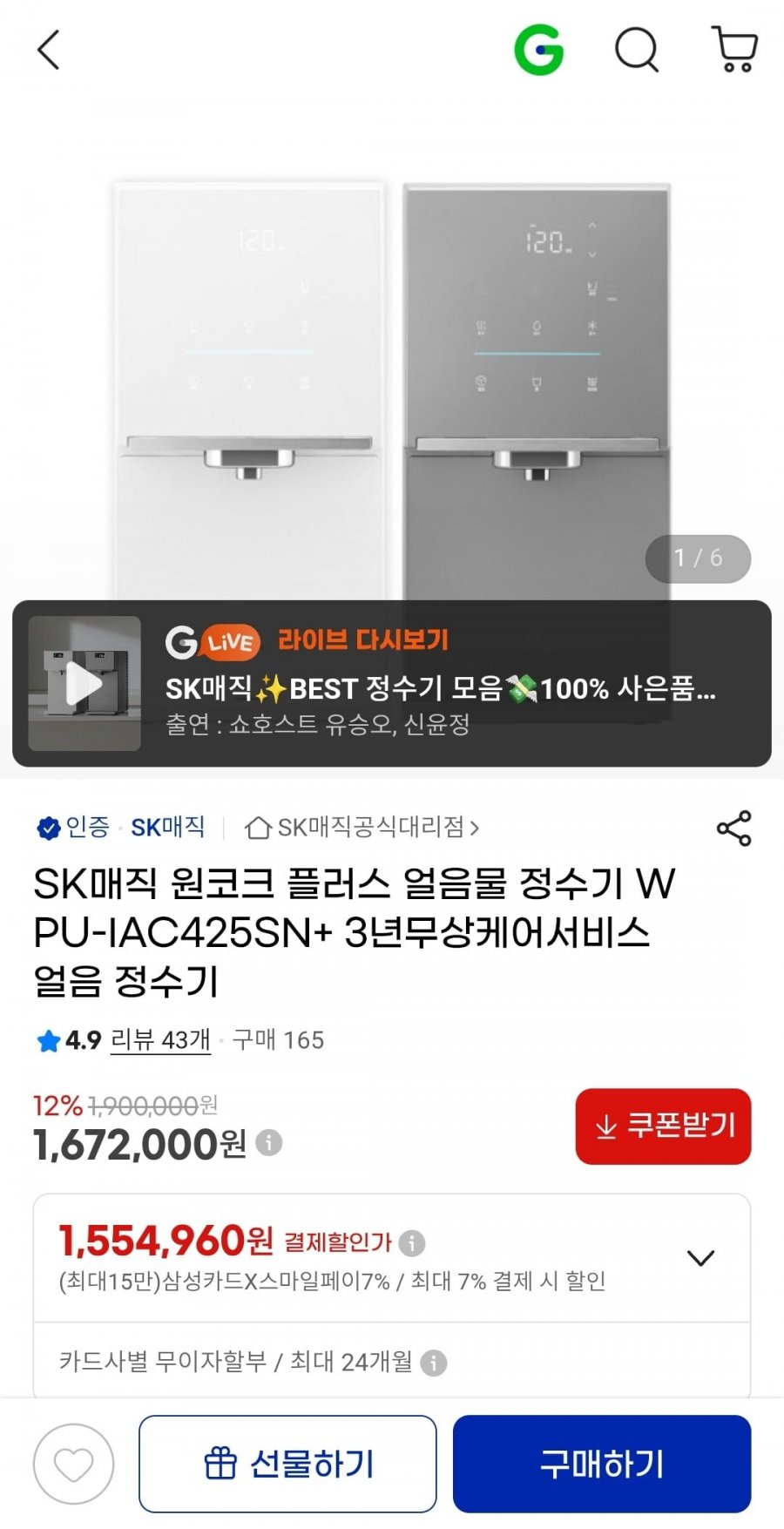Show info for the 결제할인가 payment discount

412,1242
